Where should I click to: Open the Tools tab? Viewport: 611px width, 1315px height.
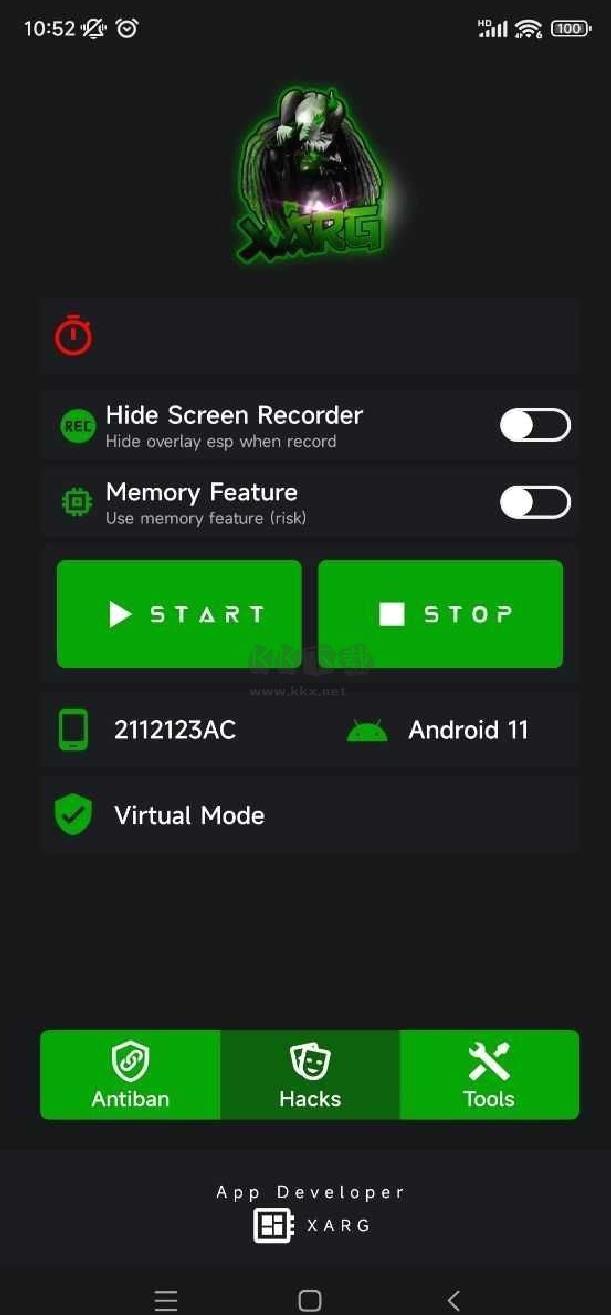click(489, 1075)
